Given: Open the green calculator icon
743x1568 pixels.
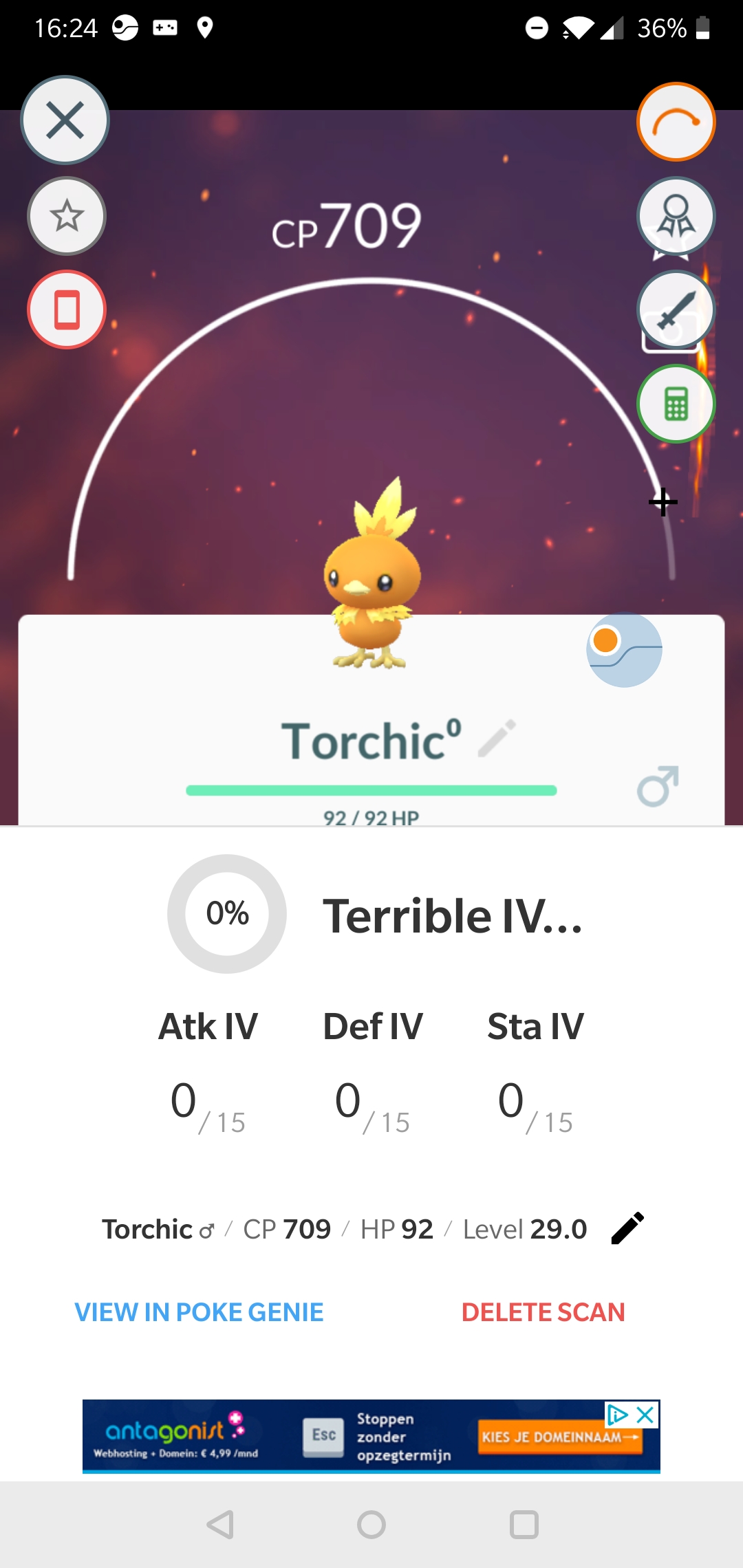Looking at the screenshot, I should point(676,404).
